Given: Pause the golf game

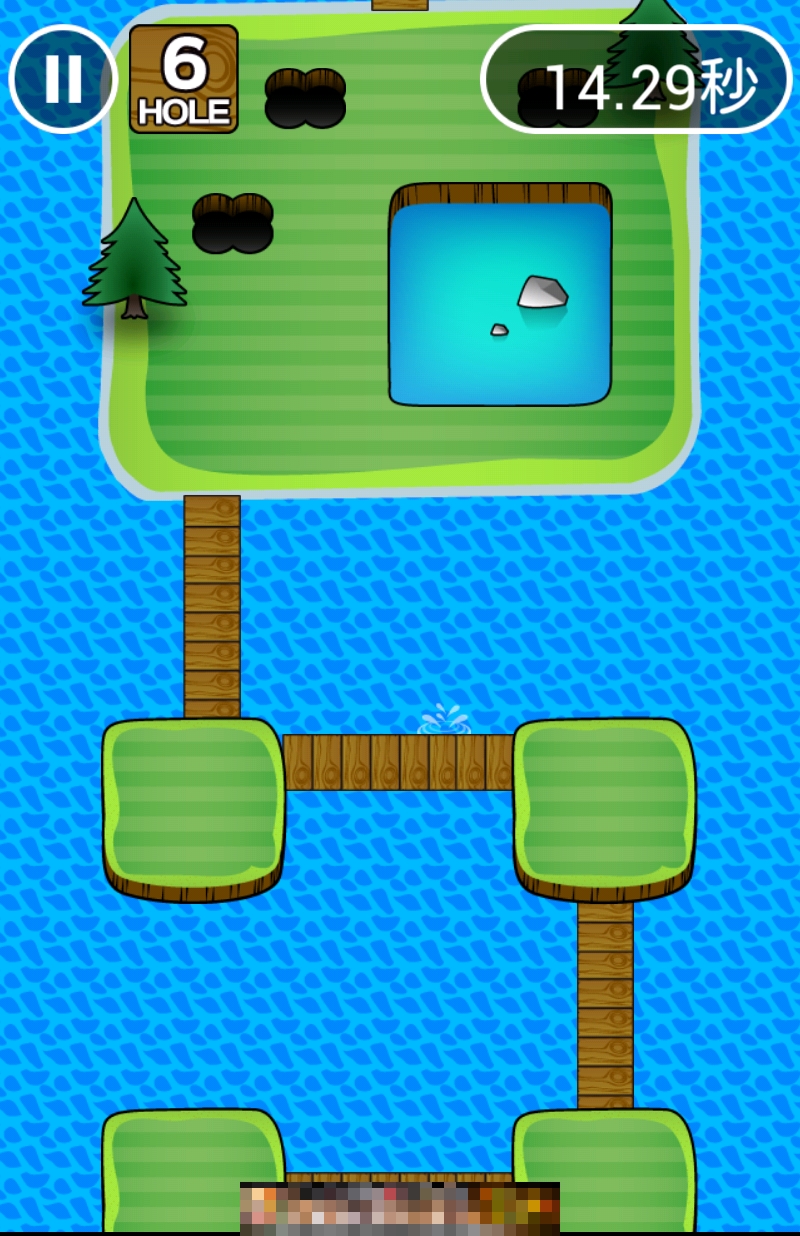Looking at the screenshot, I should pos(63,79).
